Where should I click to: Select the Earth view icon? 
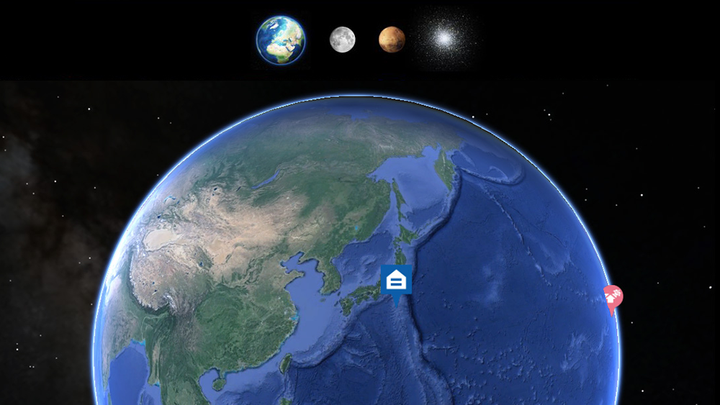[281, 40]
